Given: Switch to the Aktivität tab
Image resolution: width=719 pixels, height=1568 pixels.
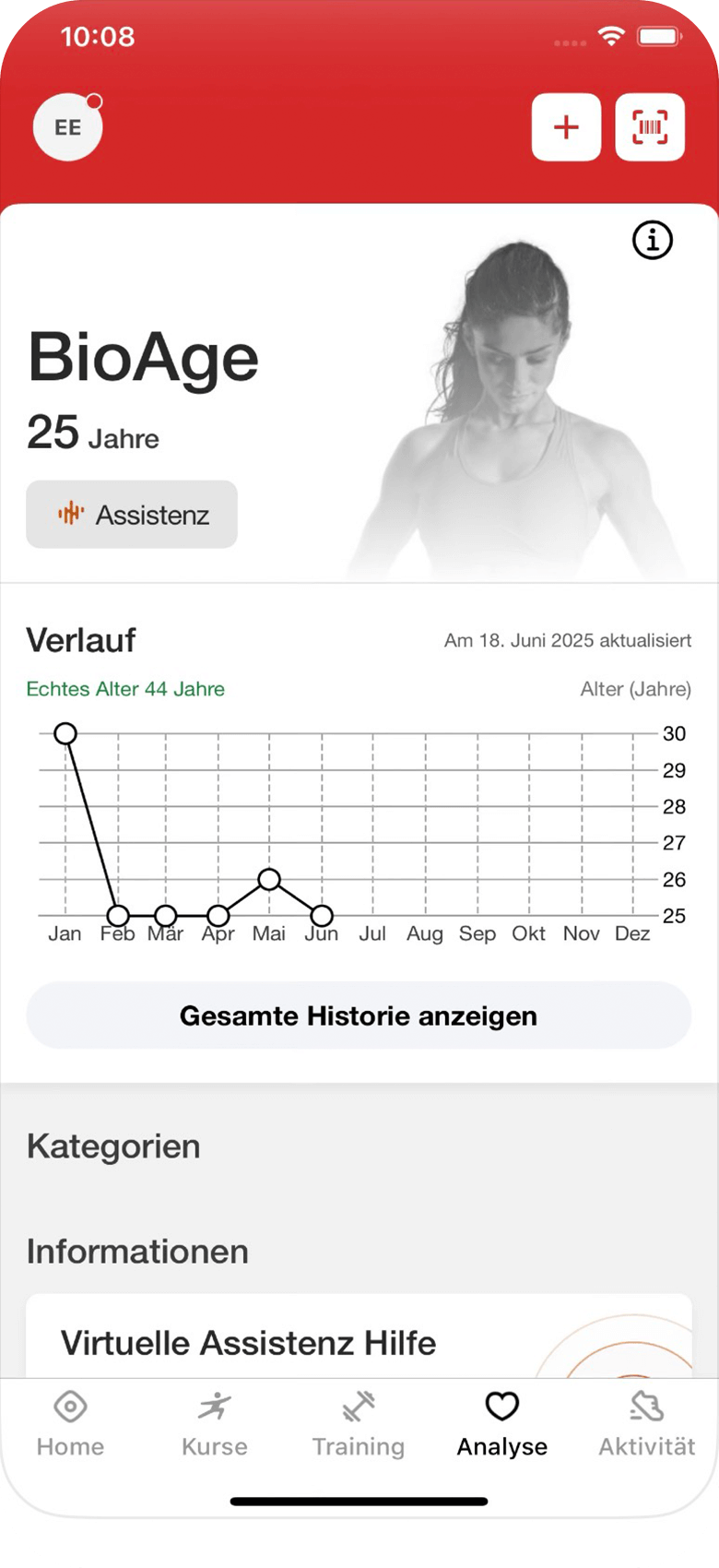Looking at the screenshot, I should [646, 1425].
